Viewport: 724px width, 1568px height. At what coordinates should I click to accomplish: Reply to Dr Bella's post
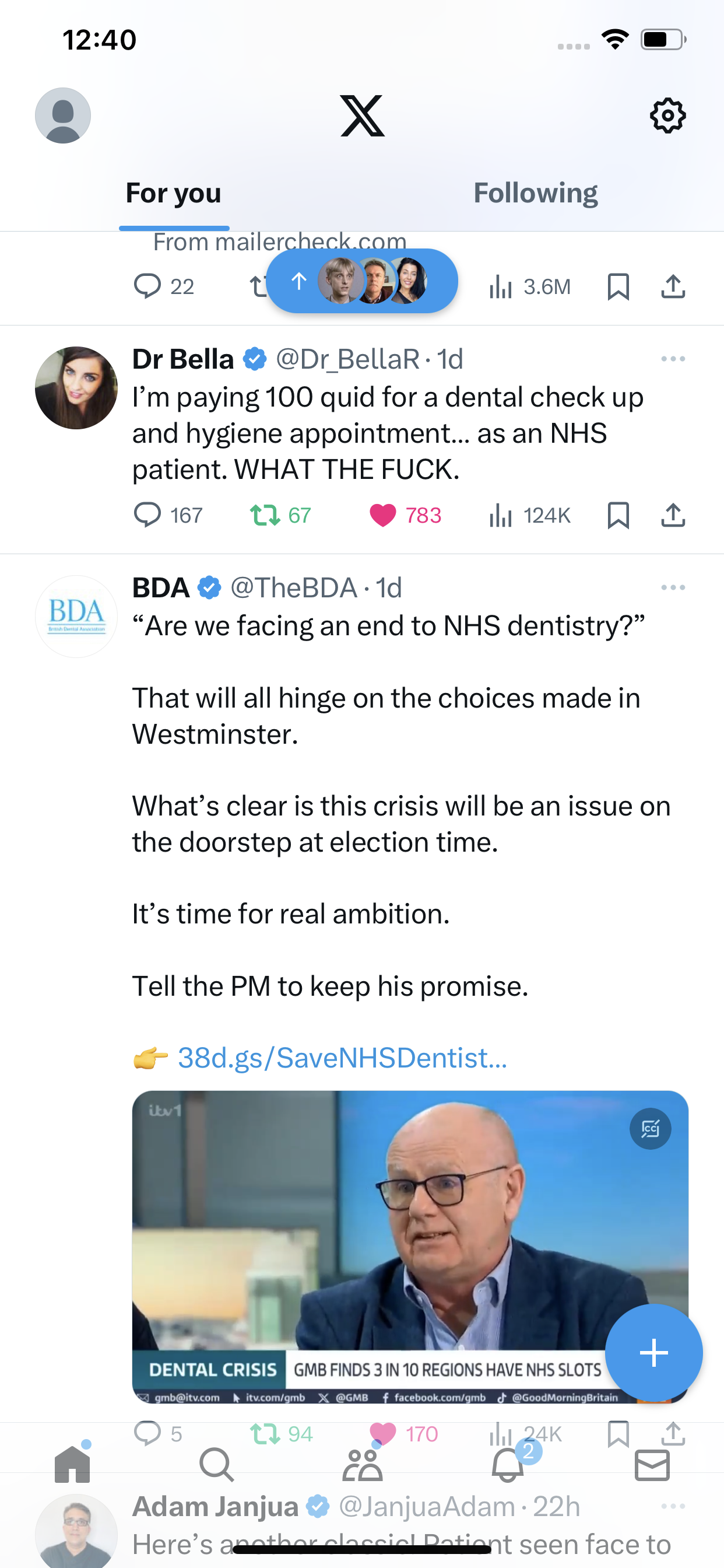tap(168, 516)
